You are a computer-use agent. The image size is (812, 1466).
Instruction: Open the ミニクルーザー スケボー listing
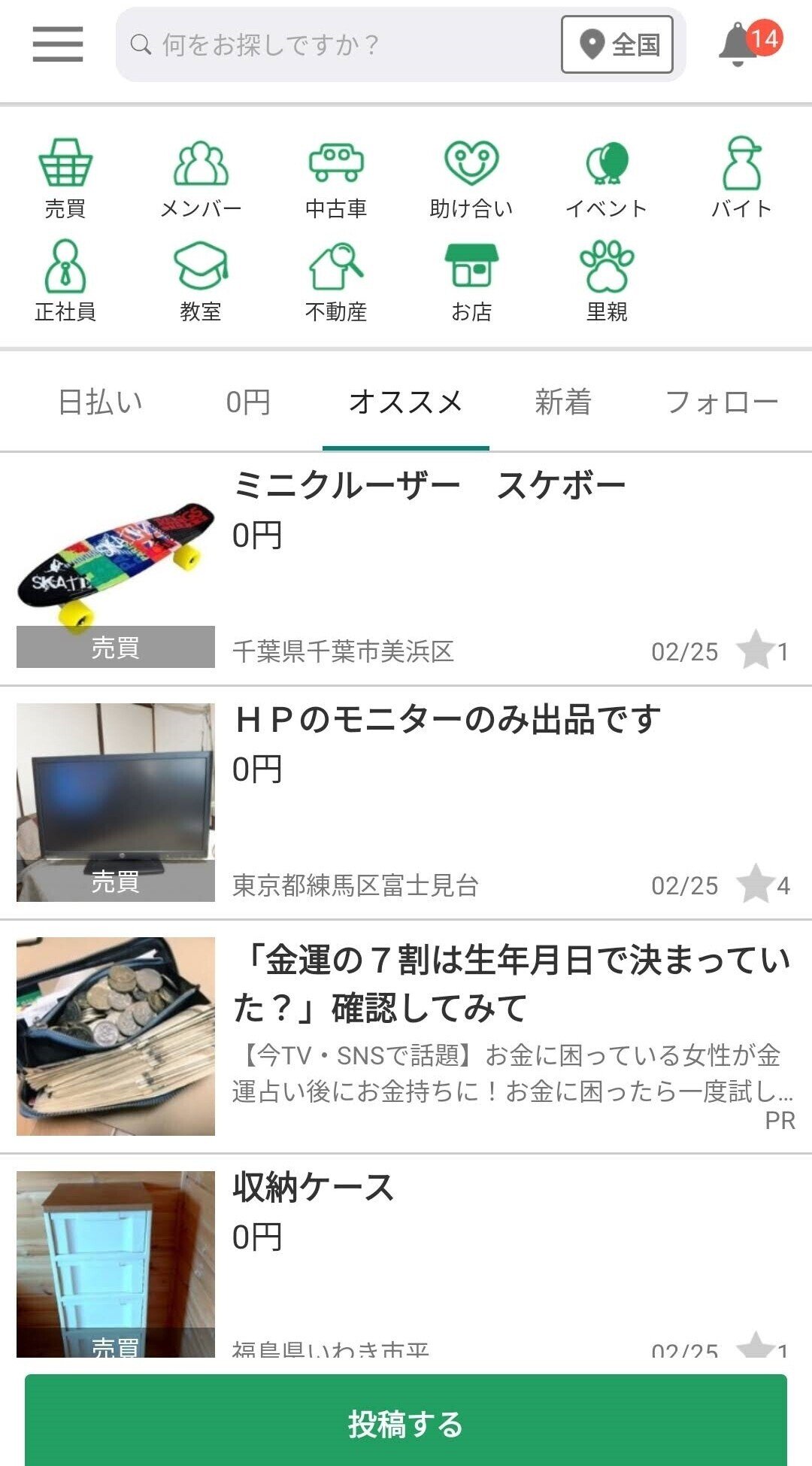click(406, 569)
